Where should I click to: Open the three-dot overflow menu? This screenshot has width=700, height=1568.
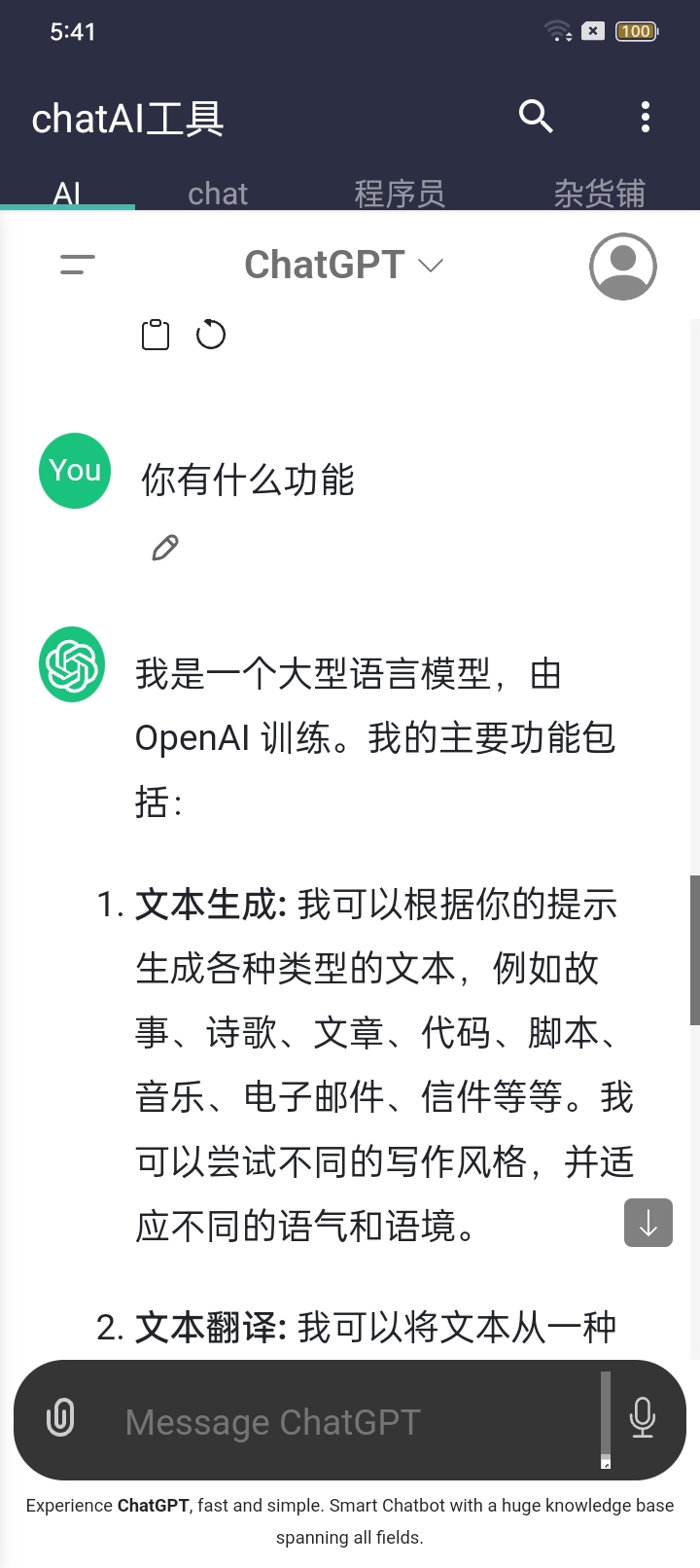(646, 117)
